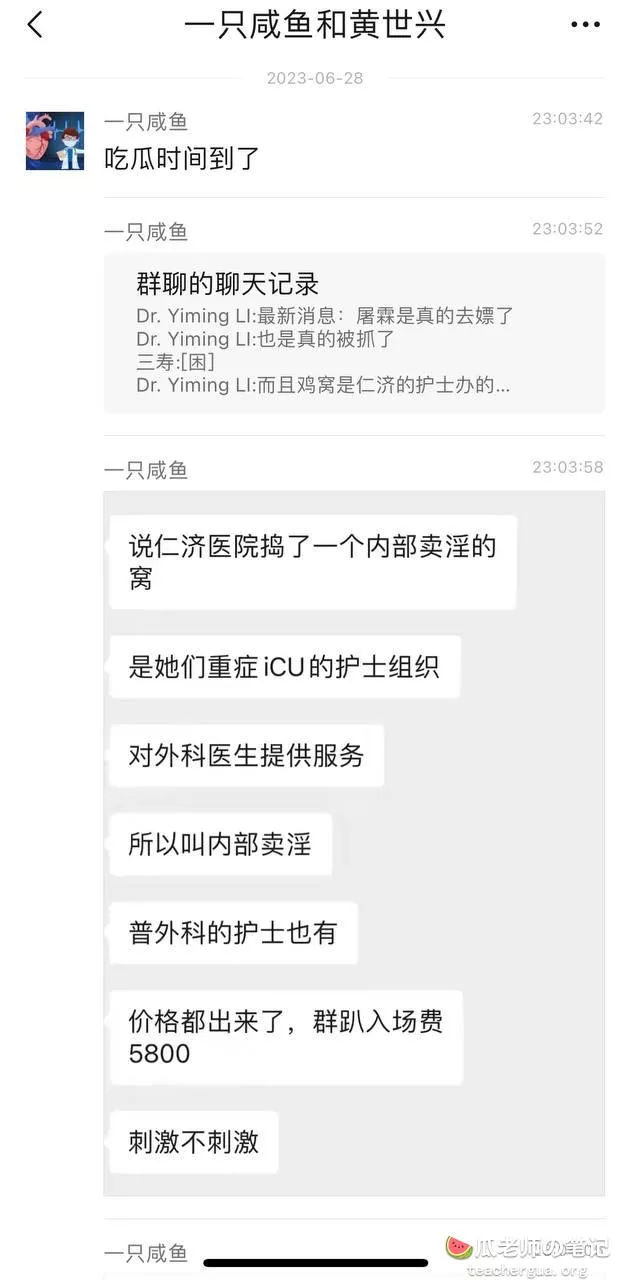Open the three-dot overflow menu
The width and height of the screenshot is (631, 1280).
tap(585, 25)
